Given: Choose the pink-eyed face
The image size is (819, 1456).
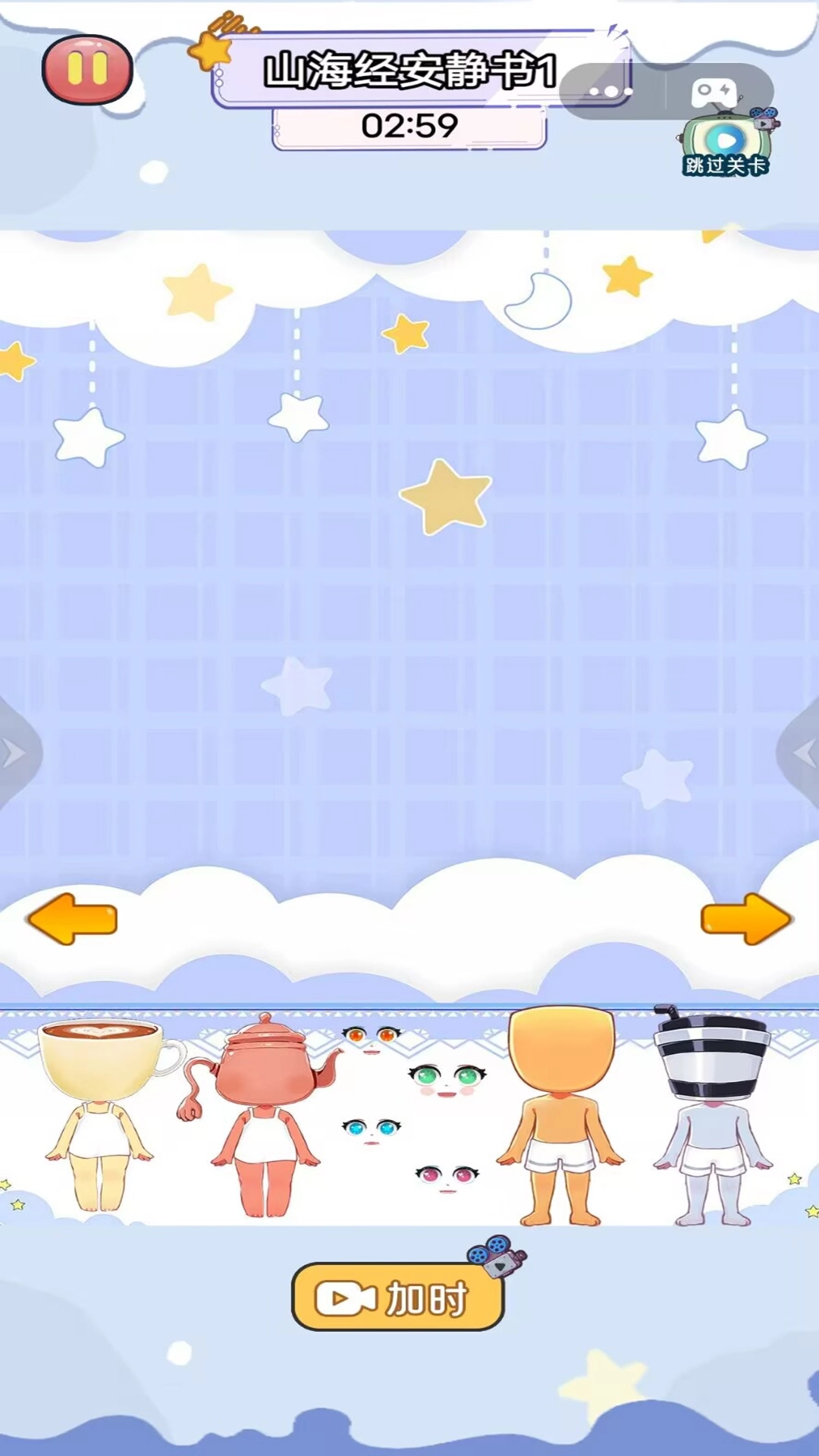Looking at the screenshot, I should point(447,1177).
